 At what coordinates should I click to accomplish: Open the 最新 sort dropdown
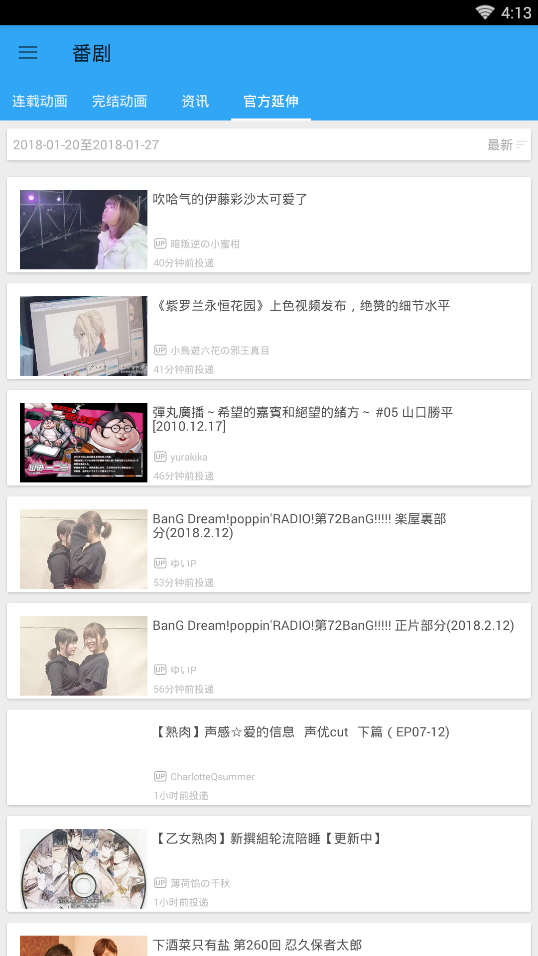point(506,144)
